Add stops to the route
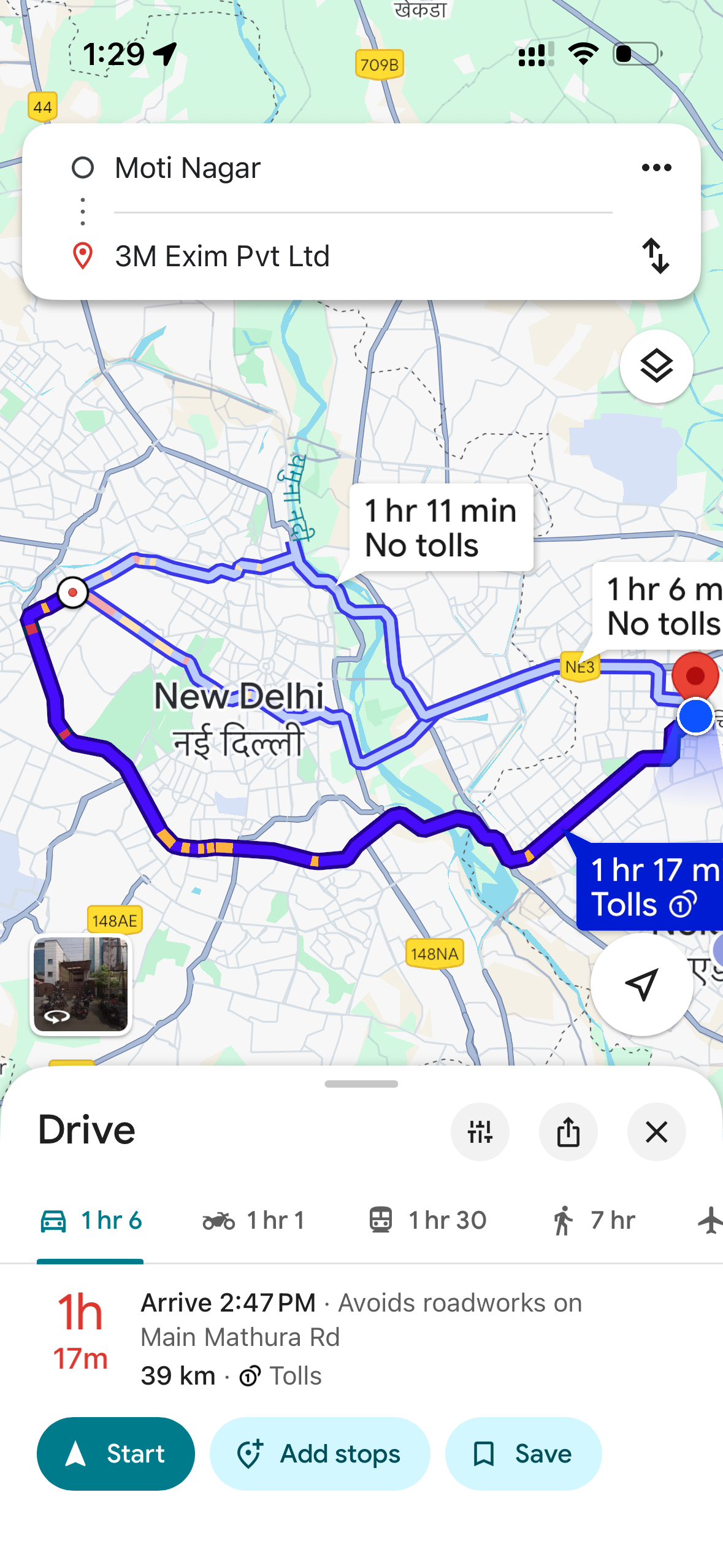The width and height of the screenshot is (723, 1568). click(319, 1453)
